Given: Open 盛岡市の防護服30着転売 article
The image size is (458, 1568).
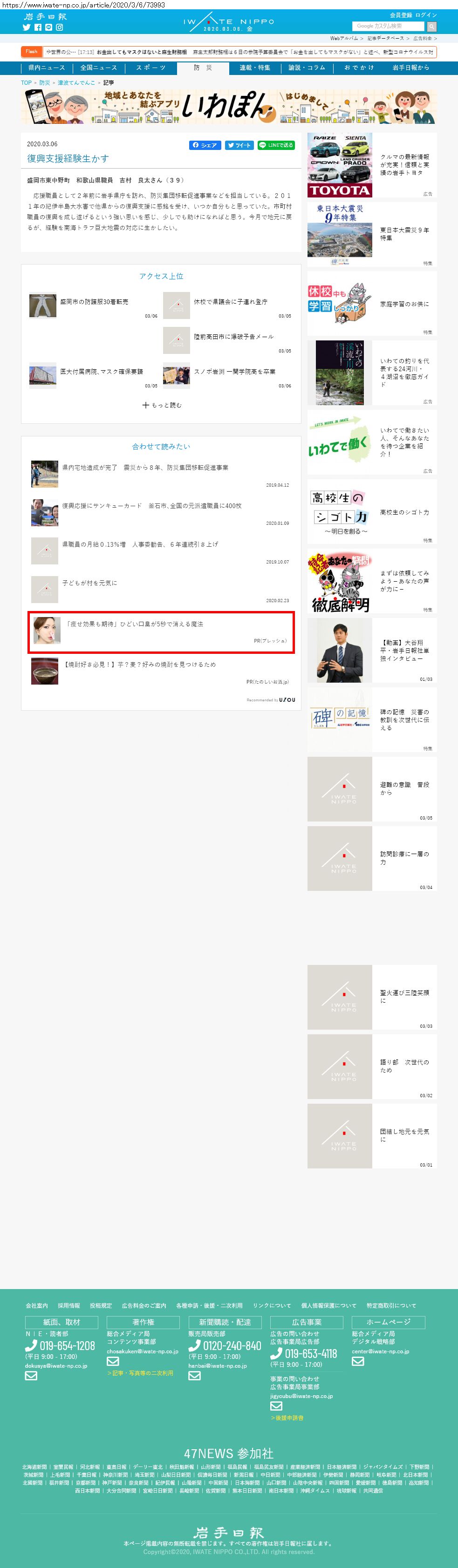Looking at the screenshot, I should coord(94,302).
